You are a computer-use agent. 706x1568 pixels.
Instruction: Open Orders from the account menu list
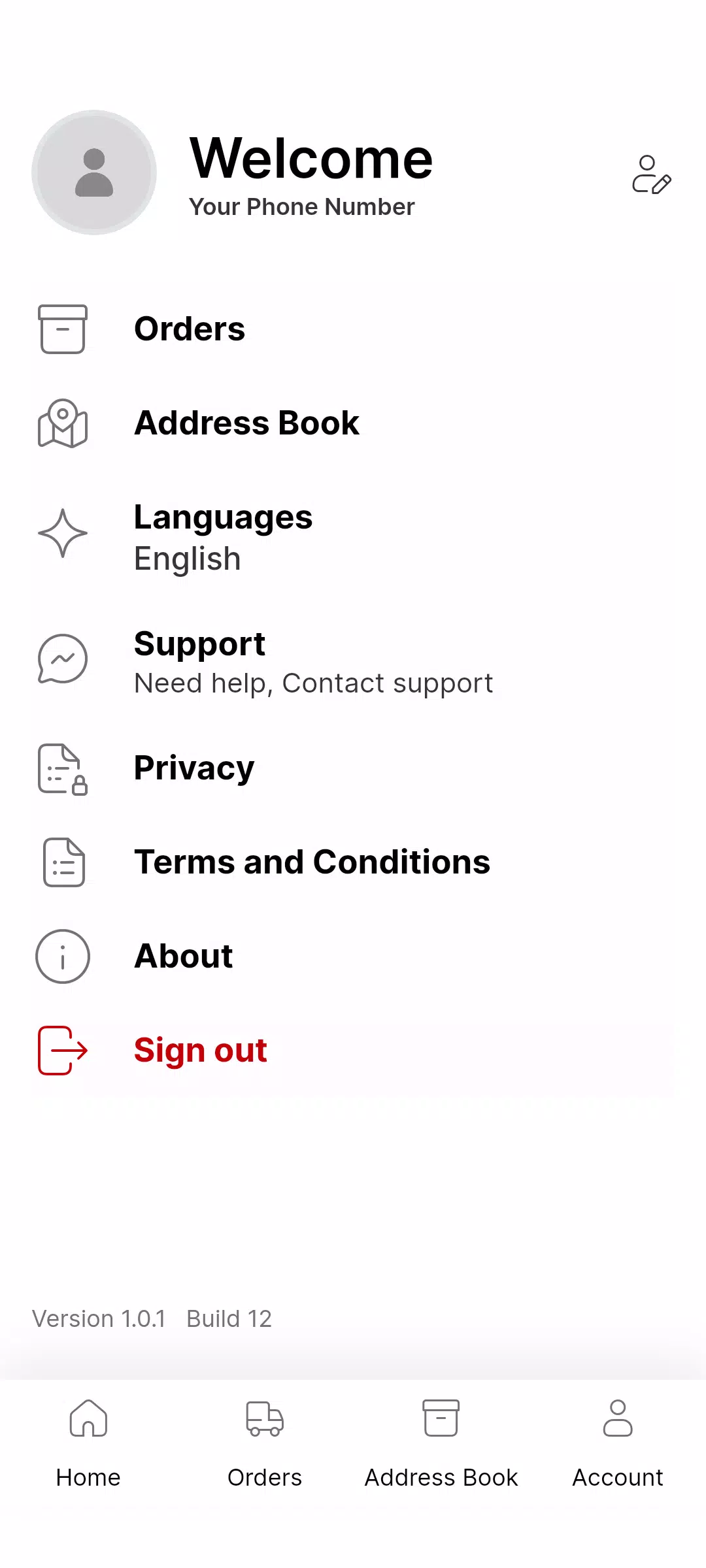[x=190, y=329]
